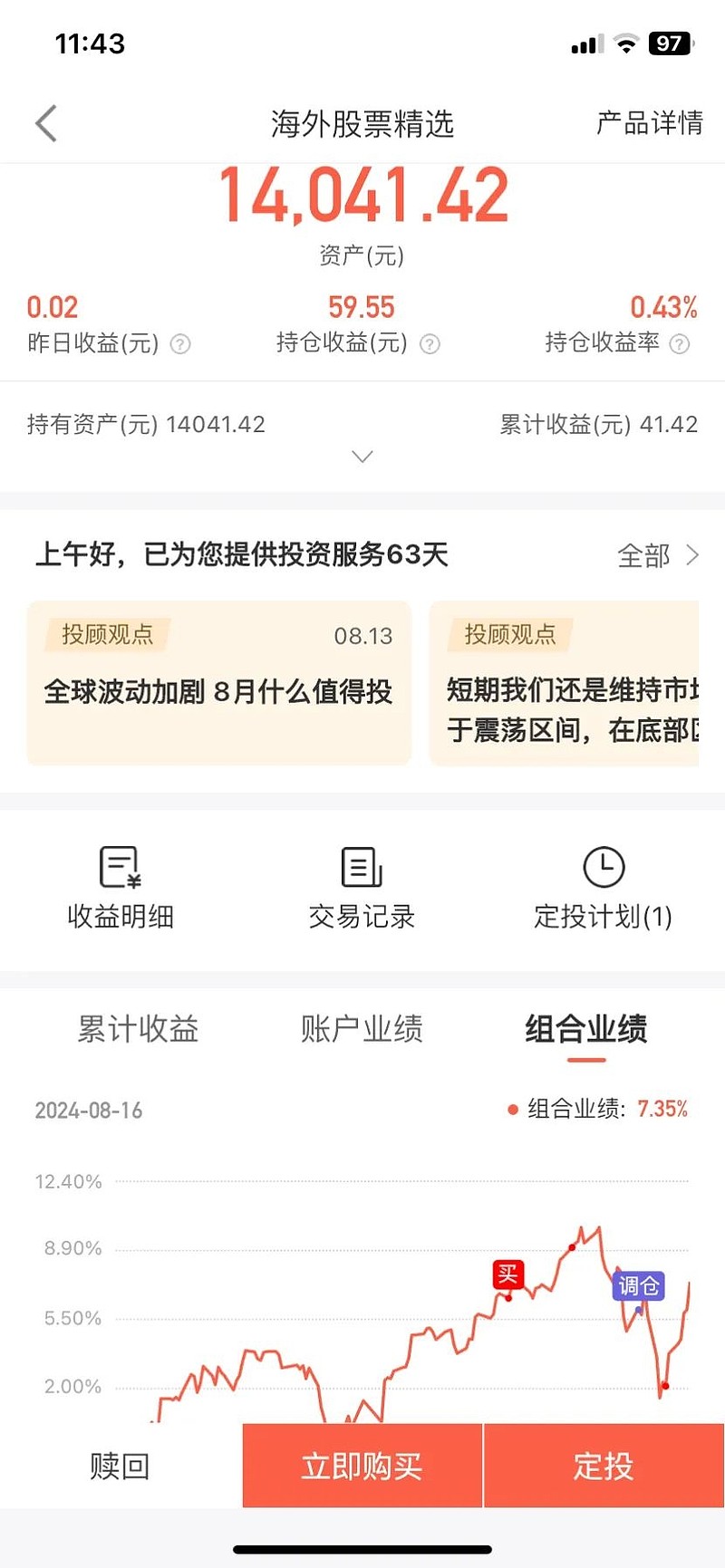Open the 短期我们还是维持市场 opinion card
725x1568 pixels.
tap(564, 683)
